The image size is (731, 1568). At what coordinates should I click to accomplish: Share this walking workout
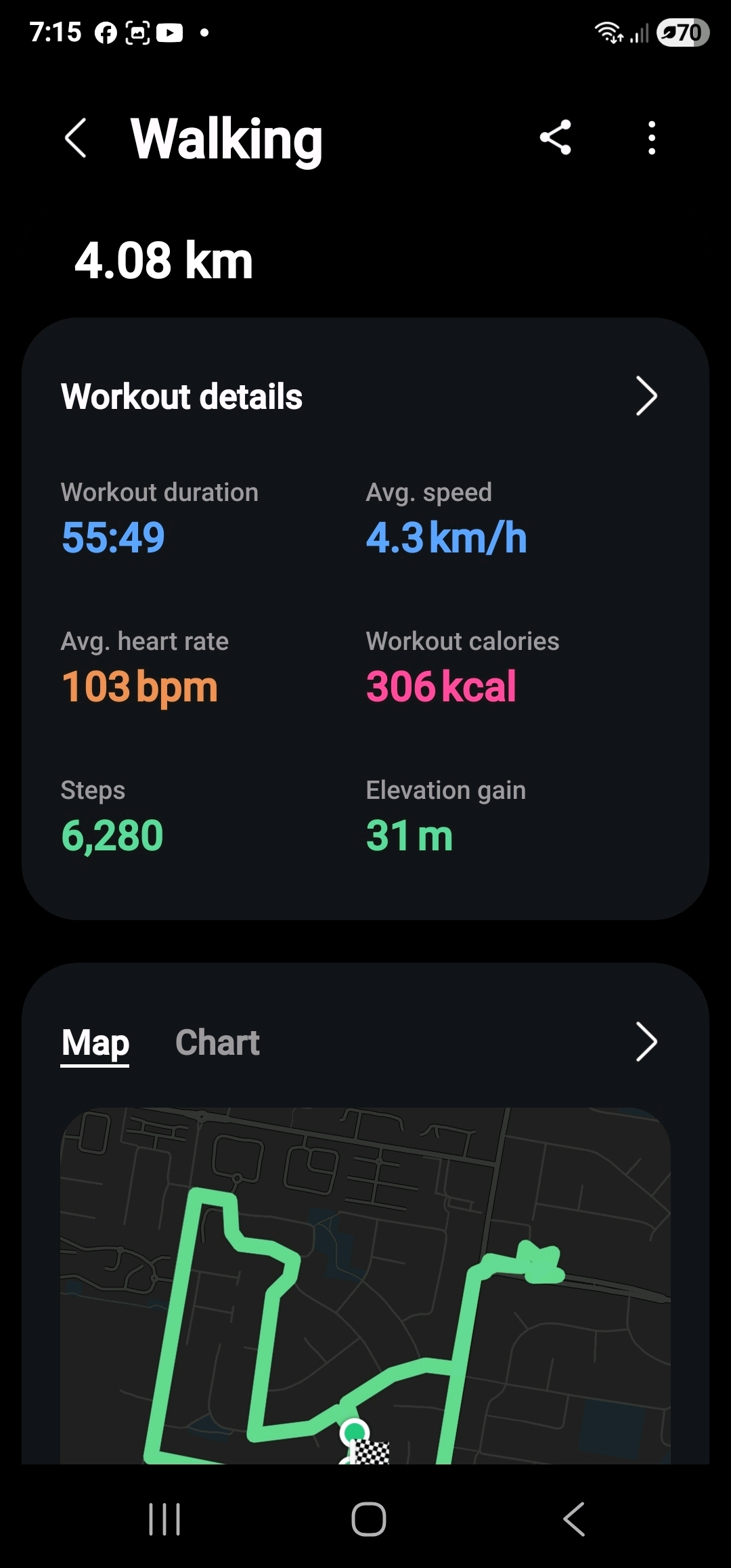[x=556, y=138]
